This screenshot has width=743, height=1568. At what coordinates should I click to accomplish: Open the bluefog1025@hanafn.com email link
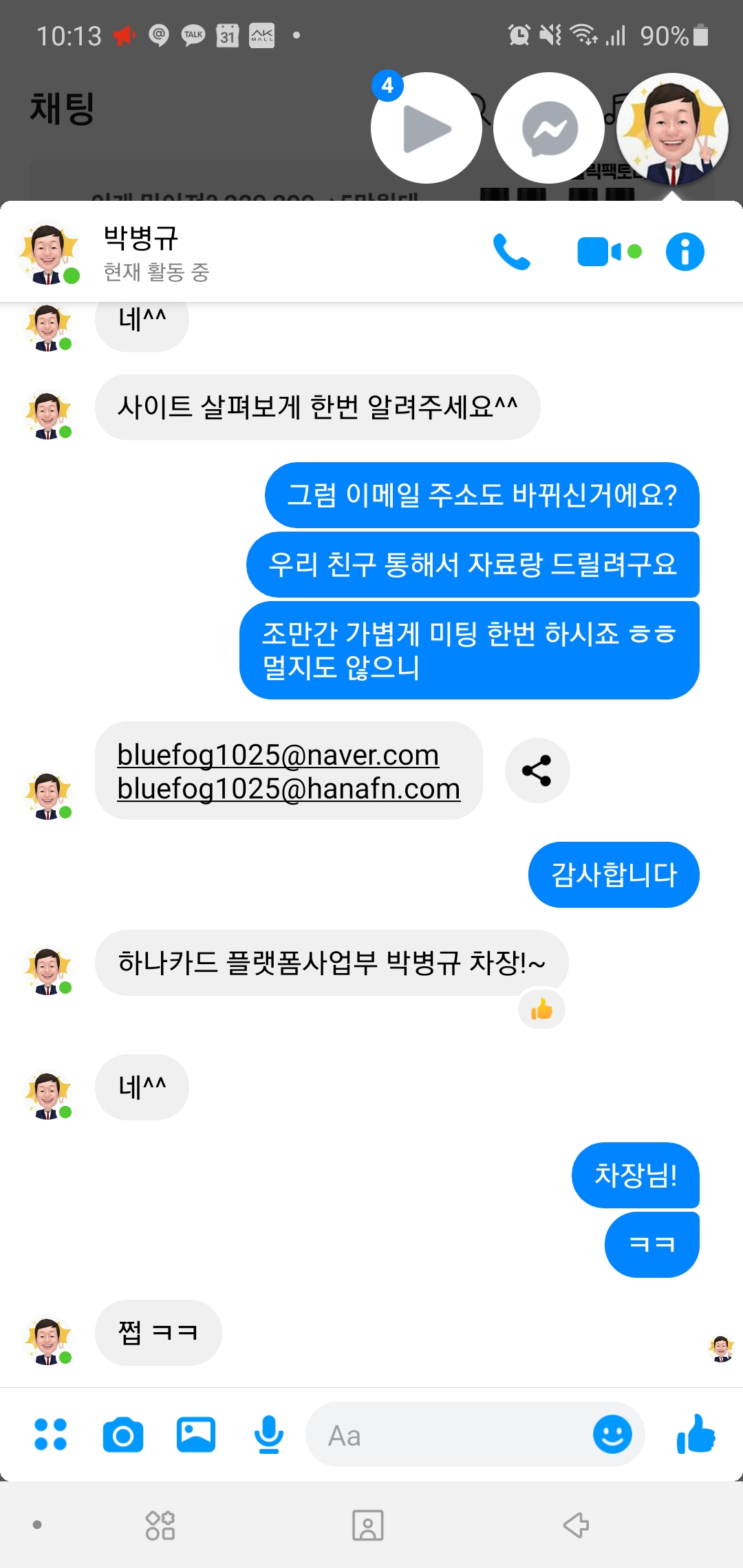[x=288, y=789]
